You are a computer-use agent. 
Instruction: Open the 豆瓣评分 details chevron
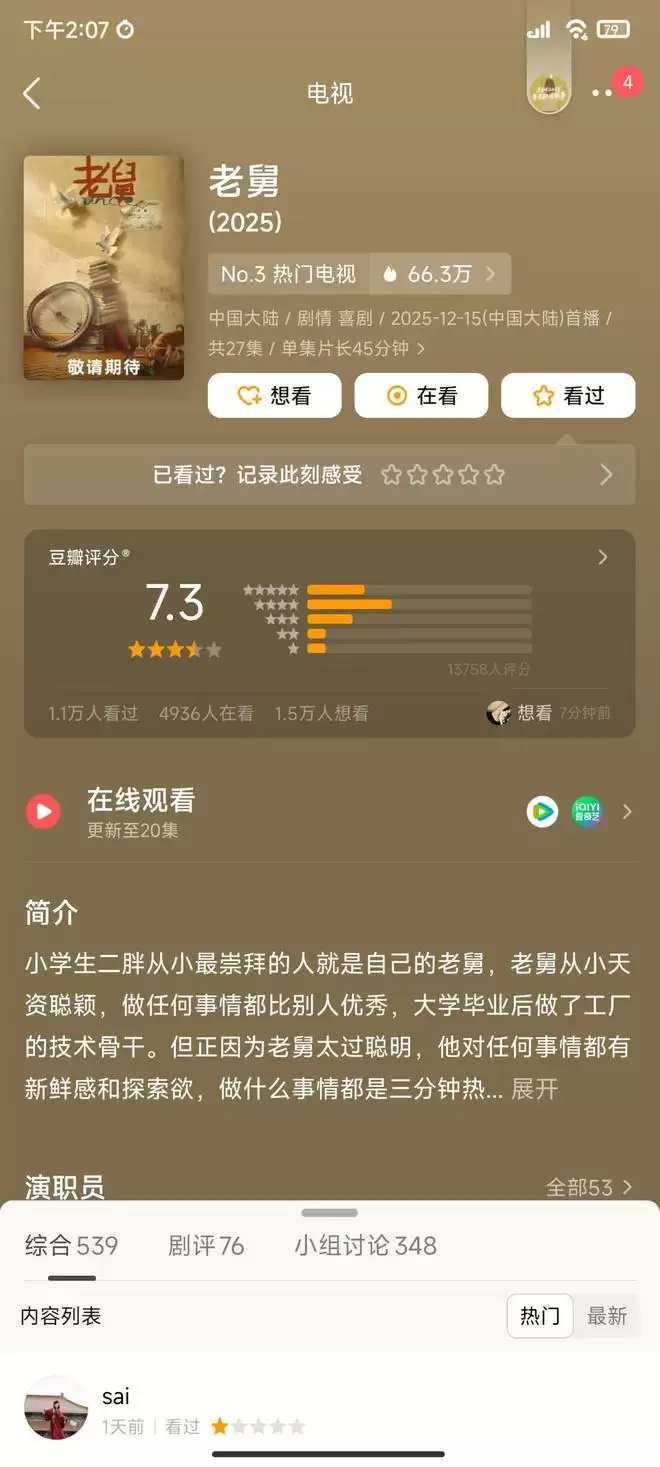click(x=602, y=558)
